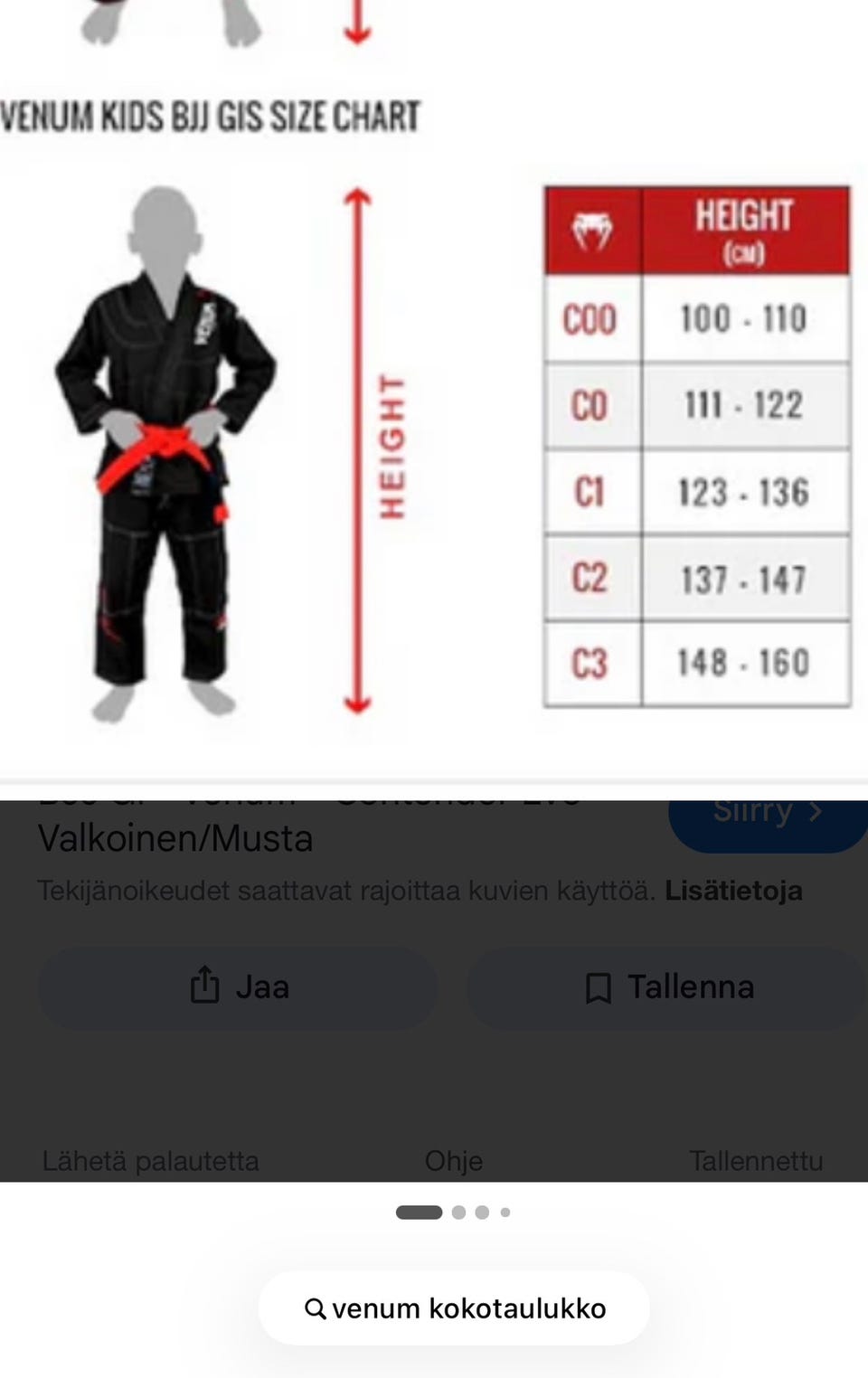Viewport: 868px width, 1378px height.
Task: Click the bookmark icon beside Tallenna
Action: (x=599, y=987)
